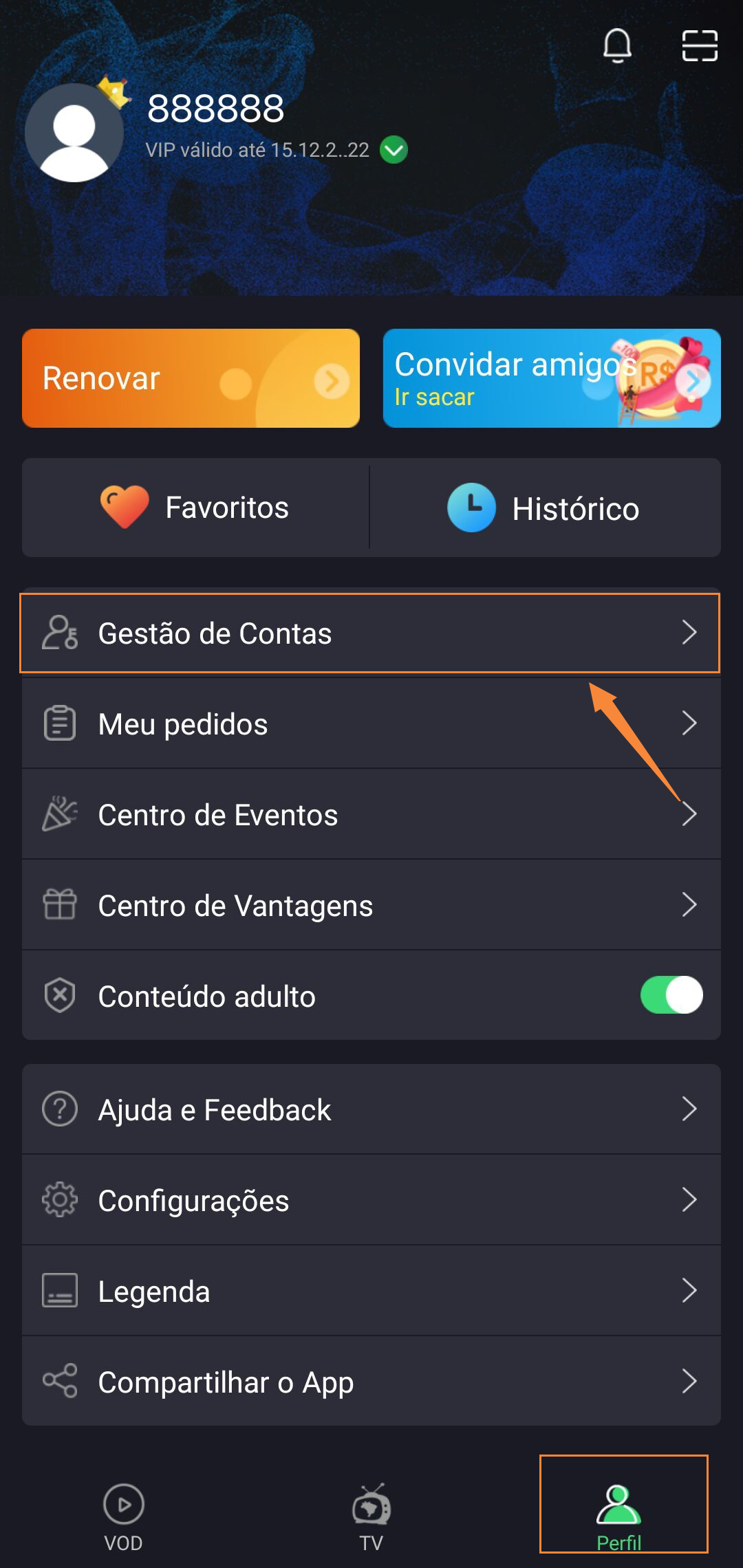
Task: Open Compartilhar o App share icon
Action: (59, 1382)
